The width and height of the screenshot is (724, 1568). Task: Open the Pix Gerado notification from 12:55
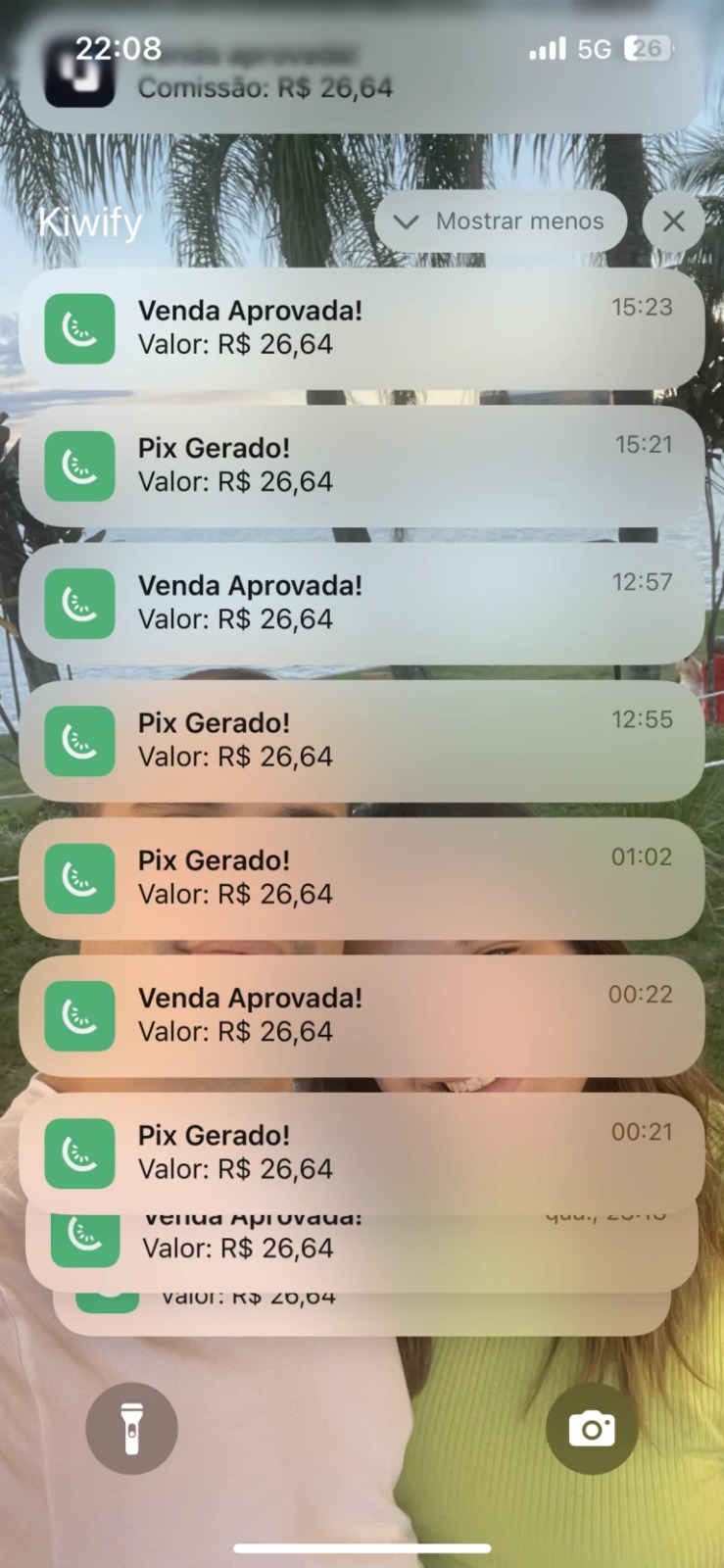(362, 740)
